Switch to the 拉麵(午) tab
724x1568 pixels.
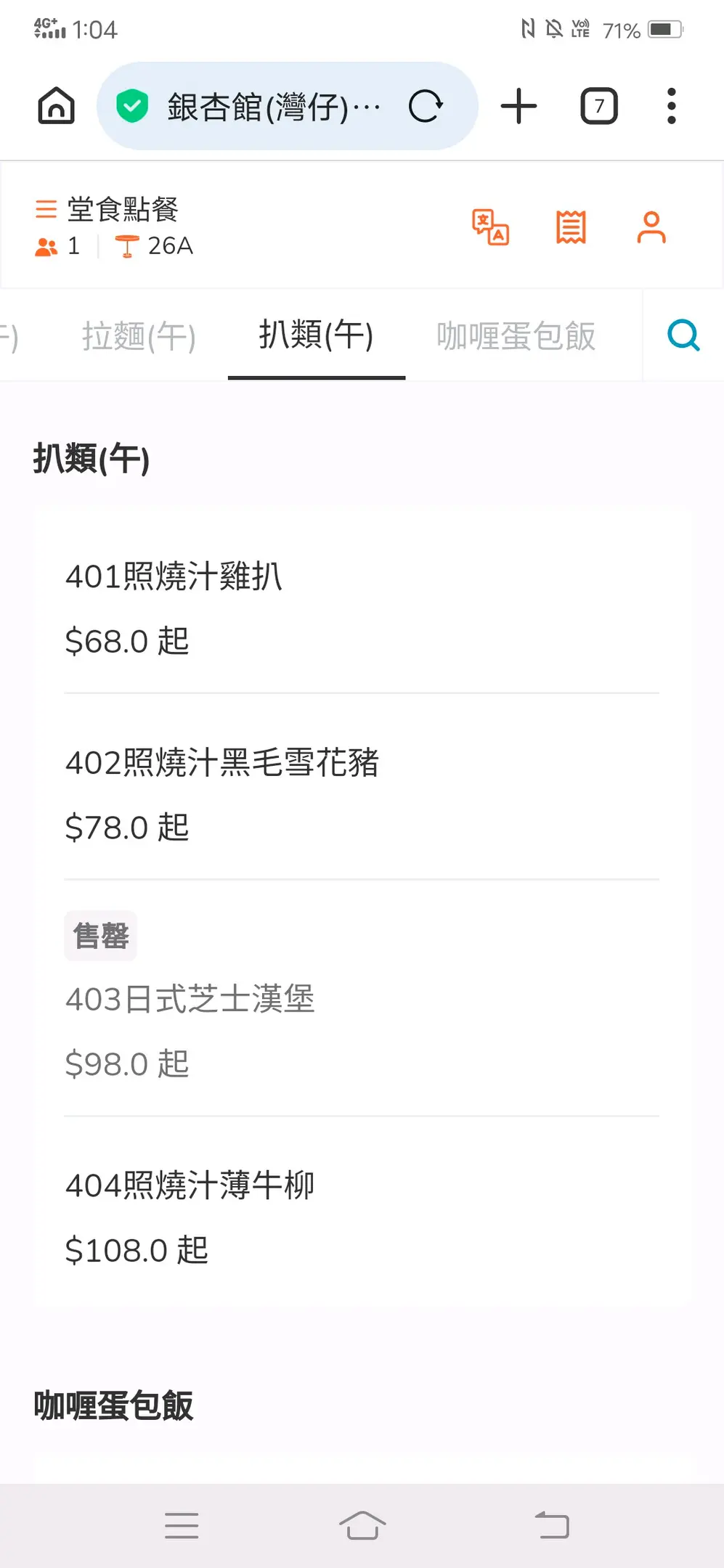click(x=139, y=336)
